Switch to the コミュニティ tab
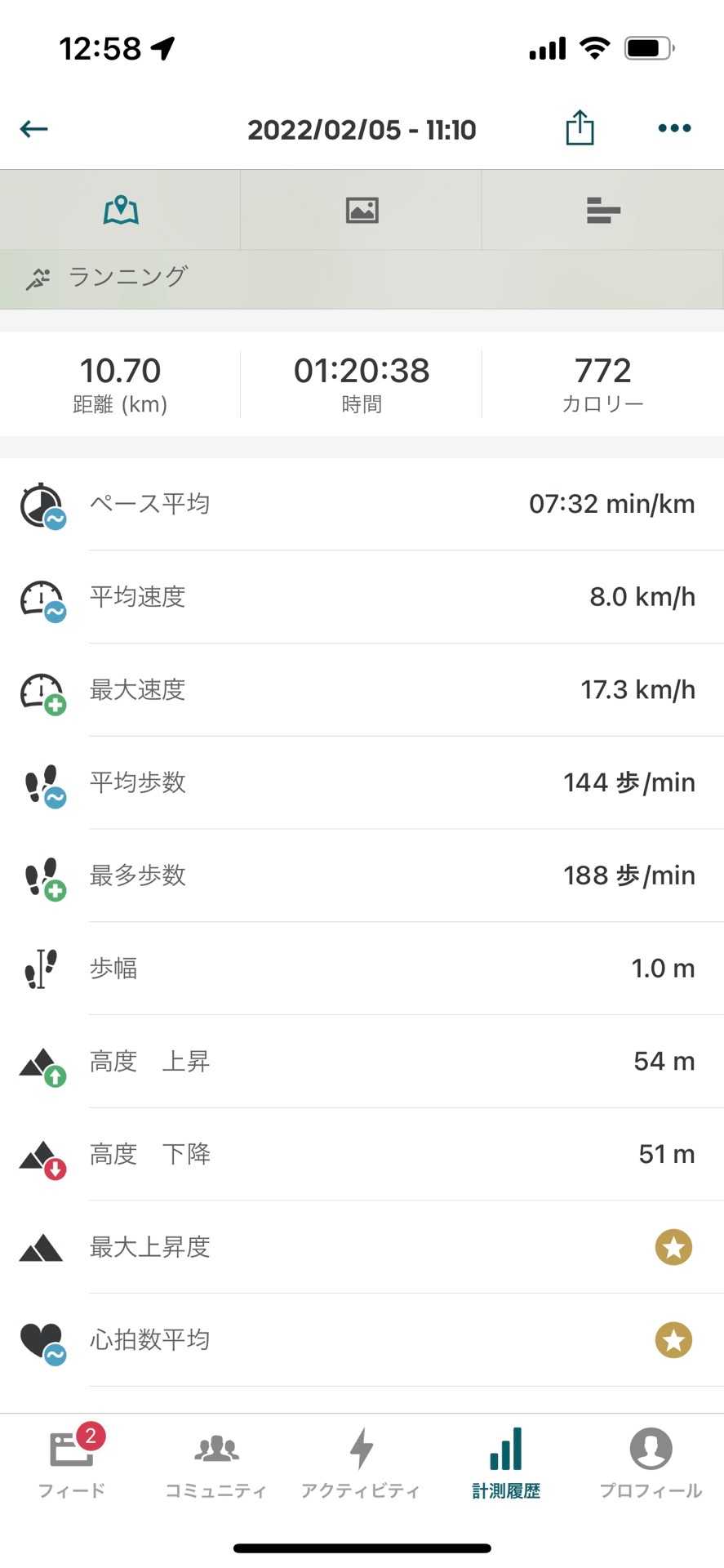724x1568 pixels. (216, 1463)
